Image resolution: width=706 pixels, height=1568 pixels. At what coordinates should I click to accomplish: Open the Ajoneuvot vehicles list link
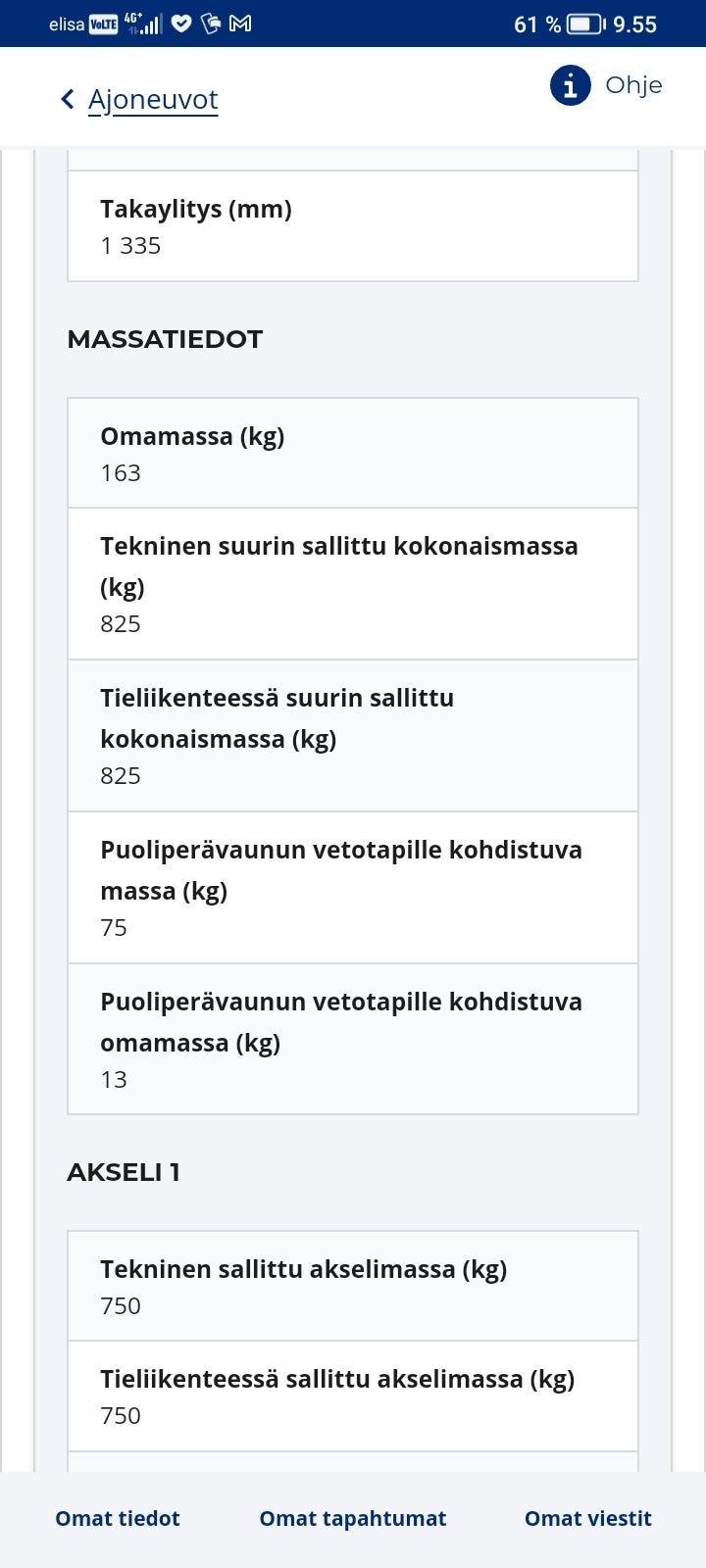[x=154, y=100]
